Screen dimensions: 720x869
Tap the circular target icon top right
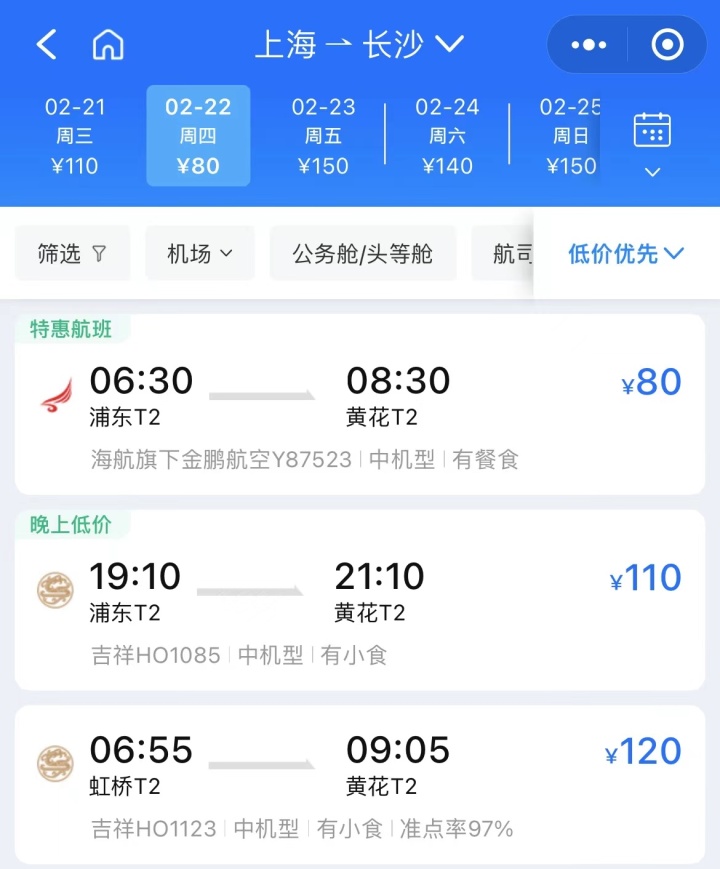668,44
